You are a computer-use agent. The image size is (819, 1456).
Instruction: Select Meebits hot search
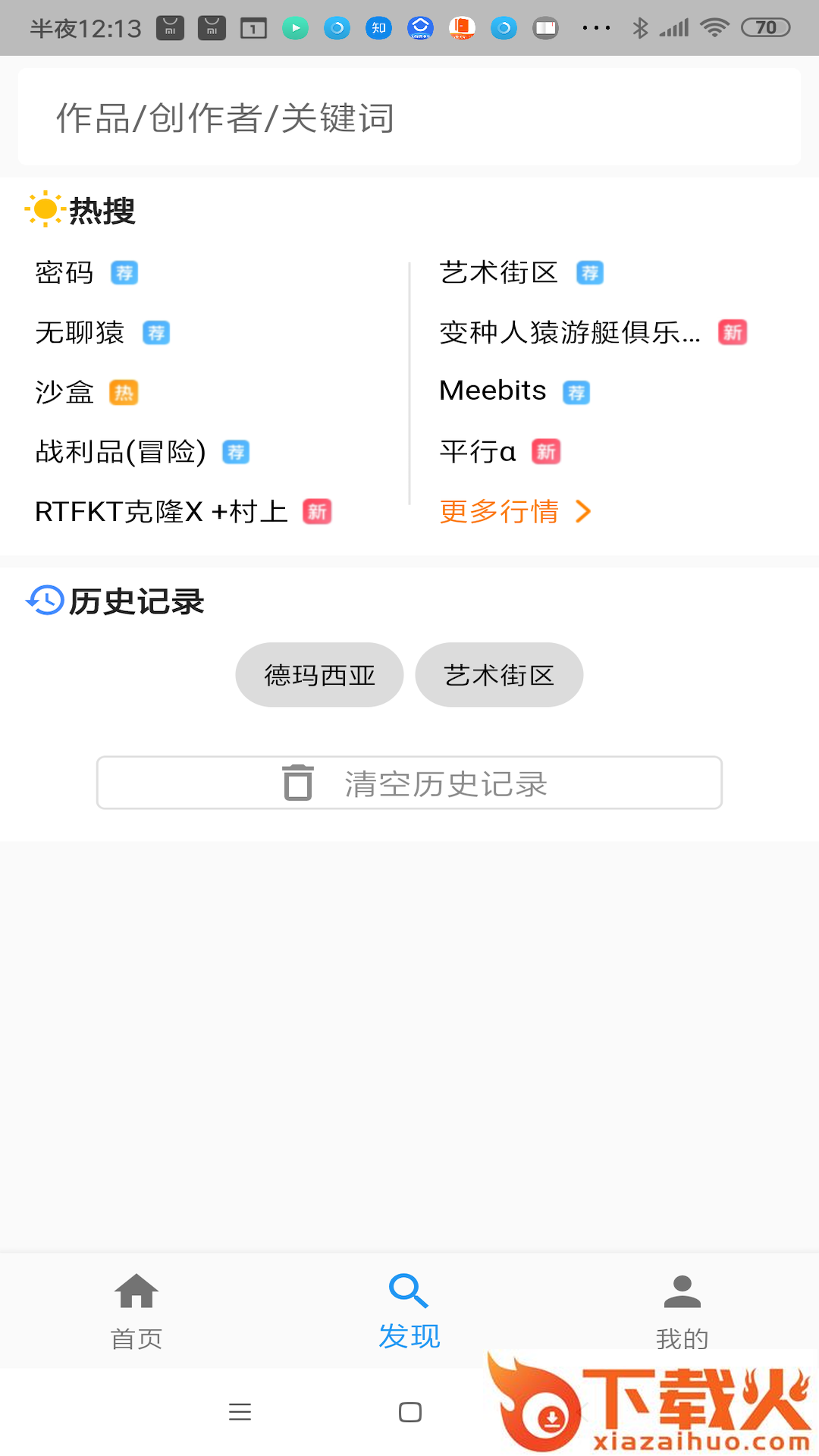(493, 391)
